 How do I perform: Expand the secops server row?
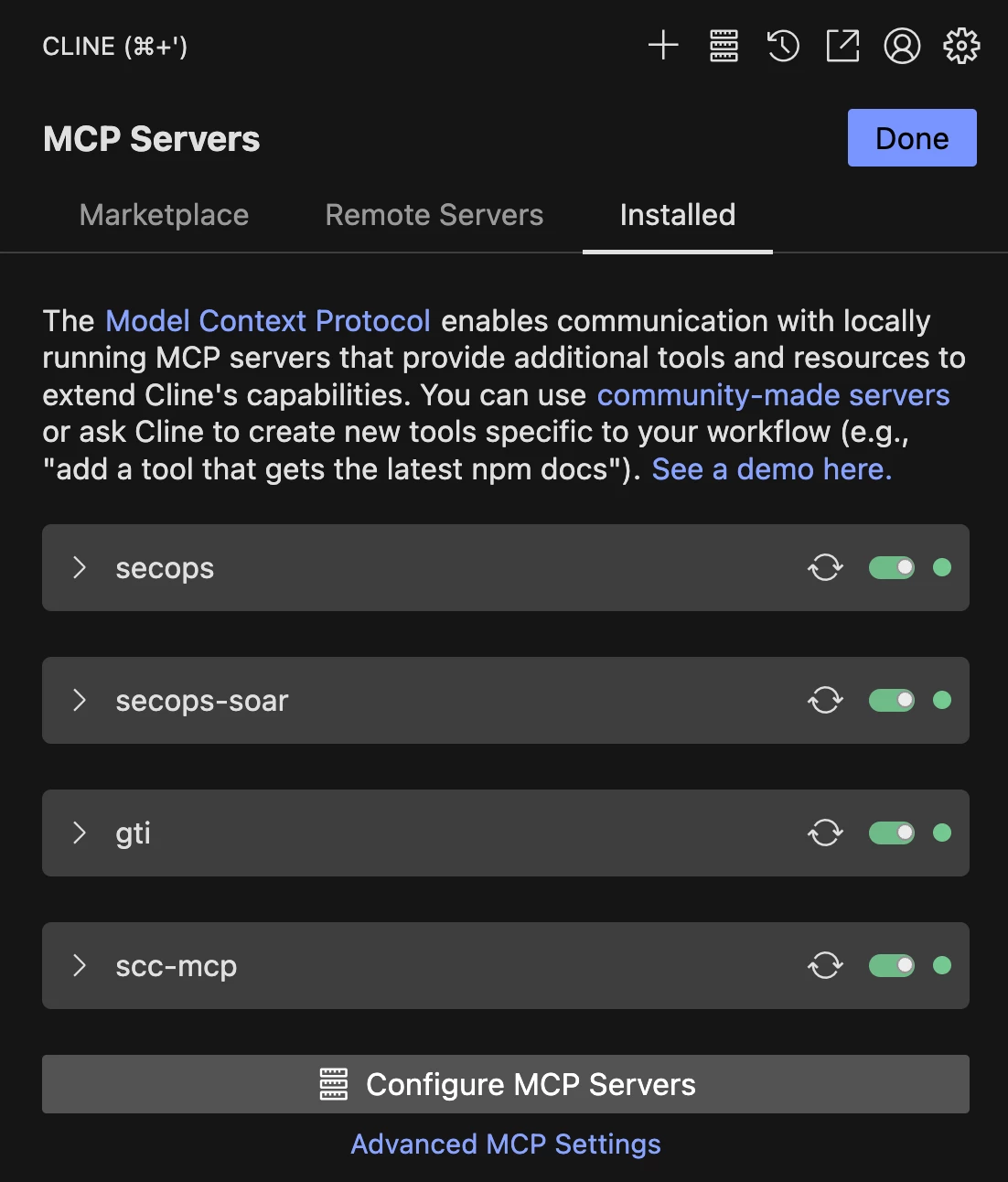coord(506,567)
